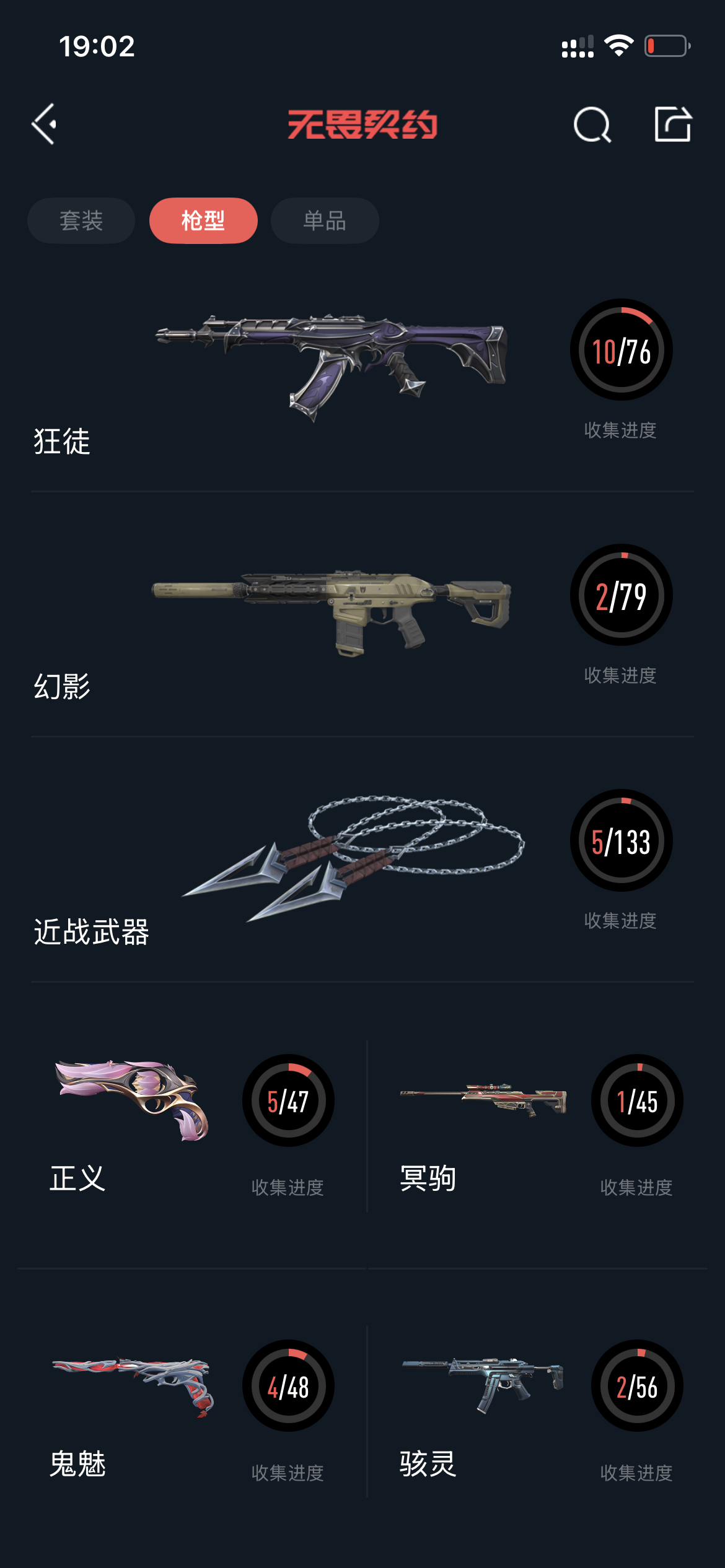This screenshot has height=1568, width=725.
Task: Open the search magnifier icon
Action: pos(592,124)
